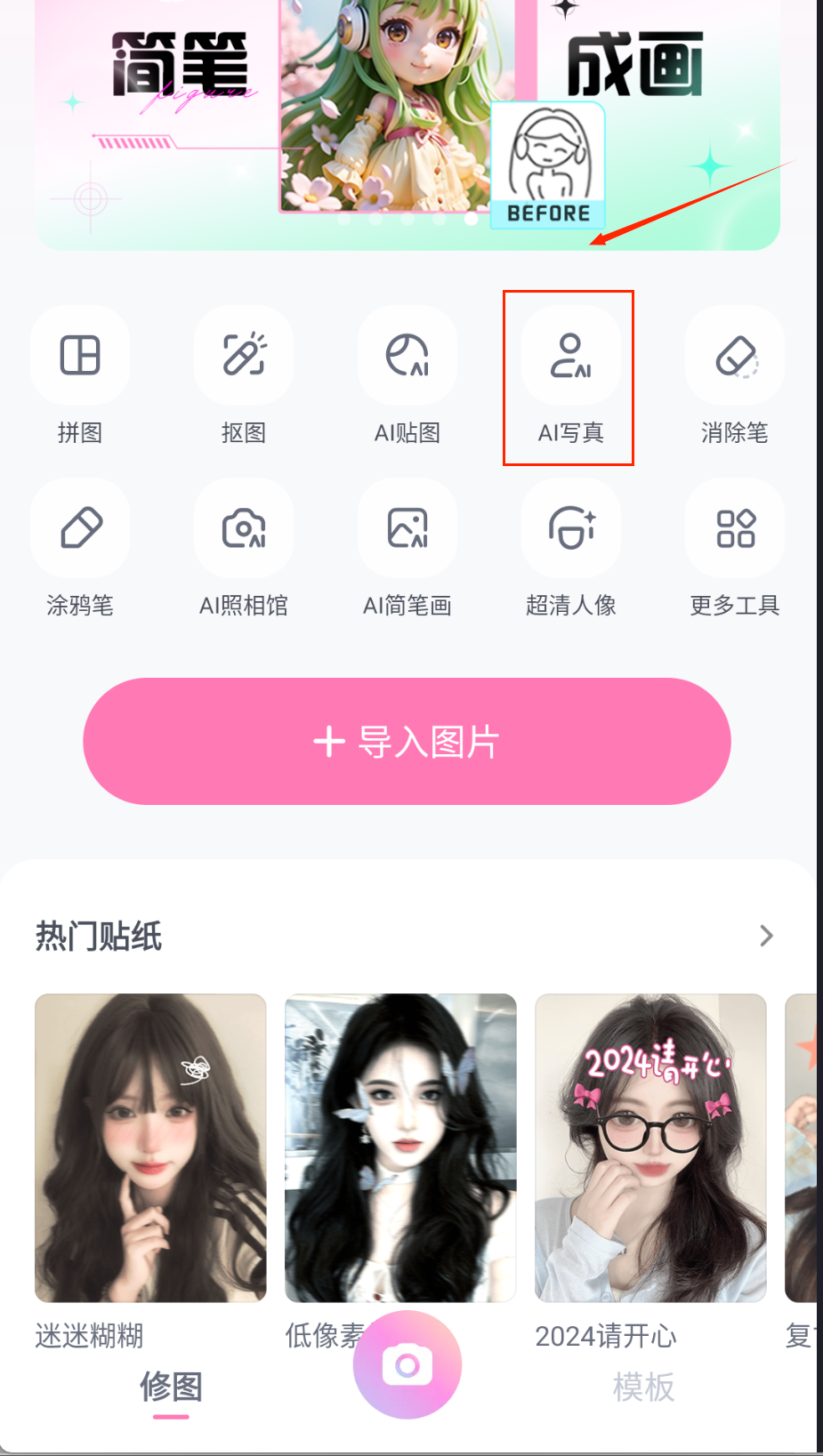This screenshot has height=1456, width=823.
Task: Select the 消除笔 eraser tool
Action: (x=735, y=356)
